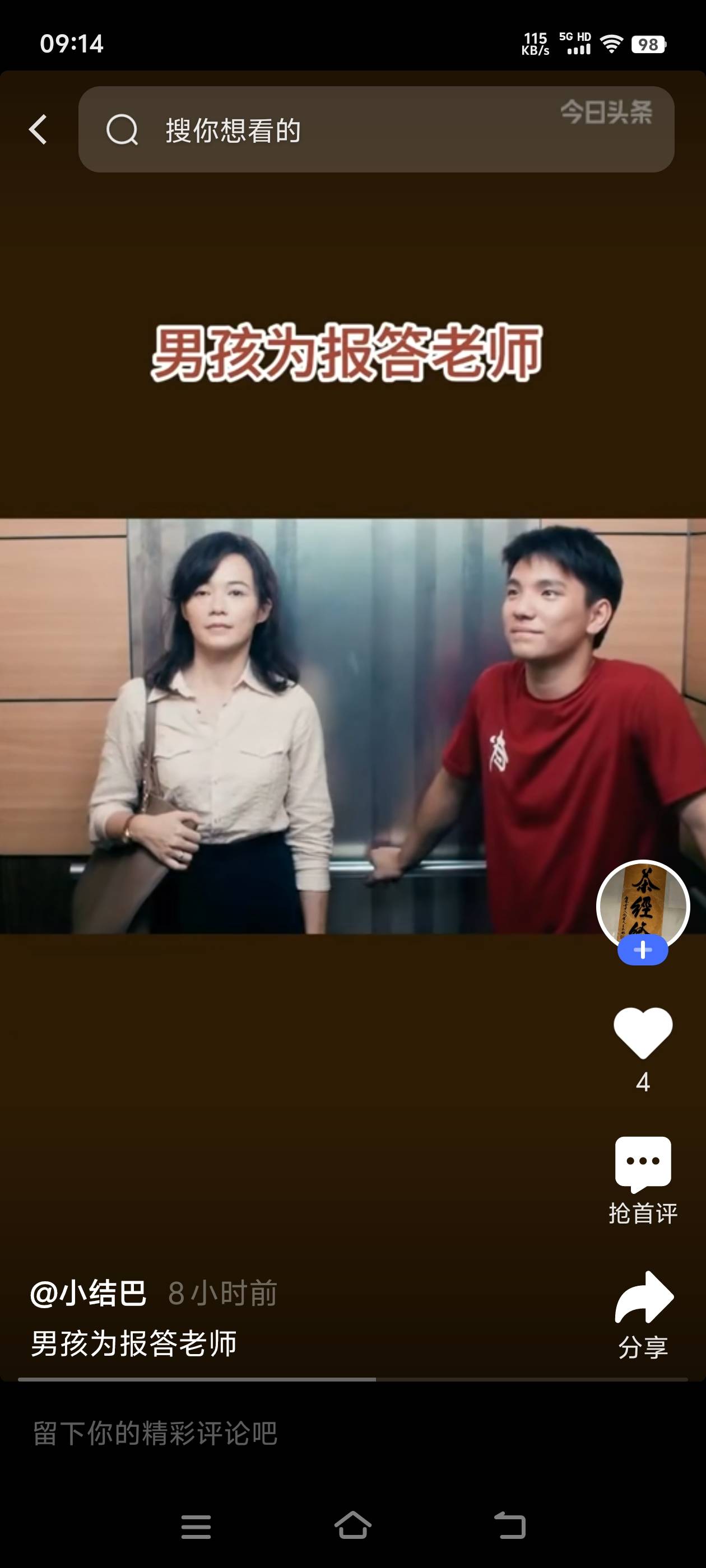706x1568 pixels.
Task: Follow the uploader via the plus badge
Action: click(x=643, y=950)
